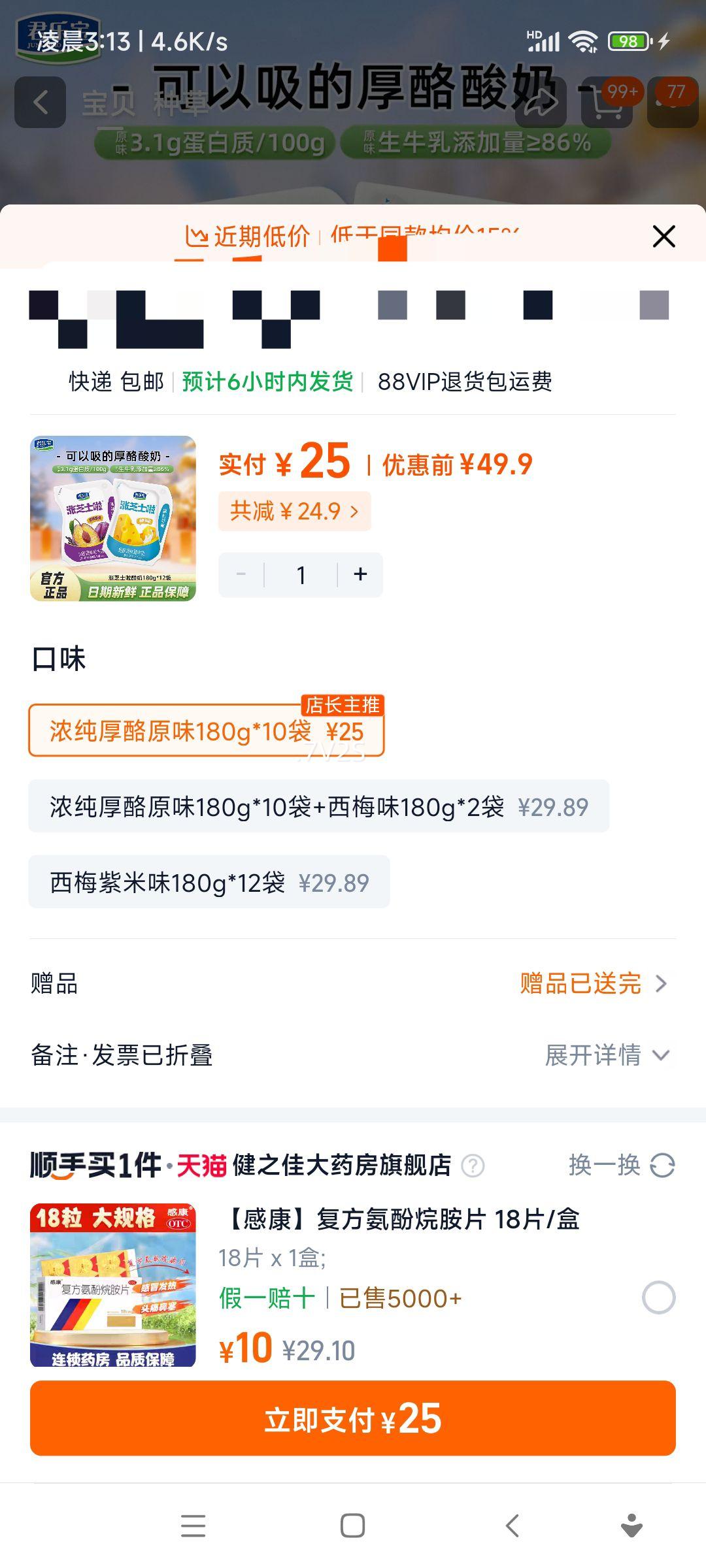706x1568 pixels.
Task: Close the SKU panel with X
Action: click(x=664, y=237)
